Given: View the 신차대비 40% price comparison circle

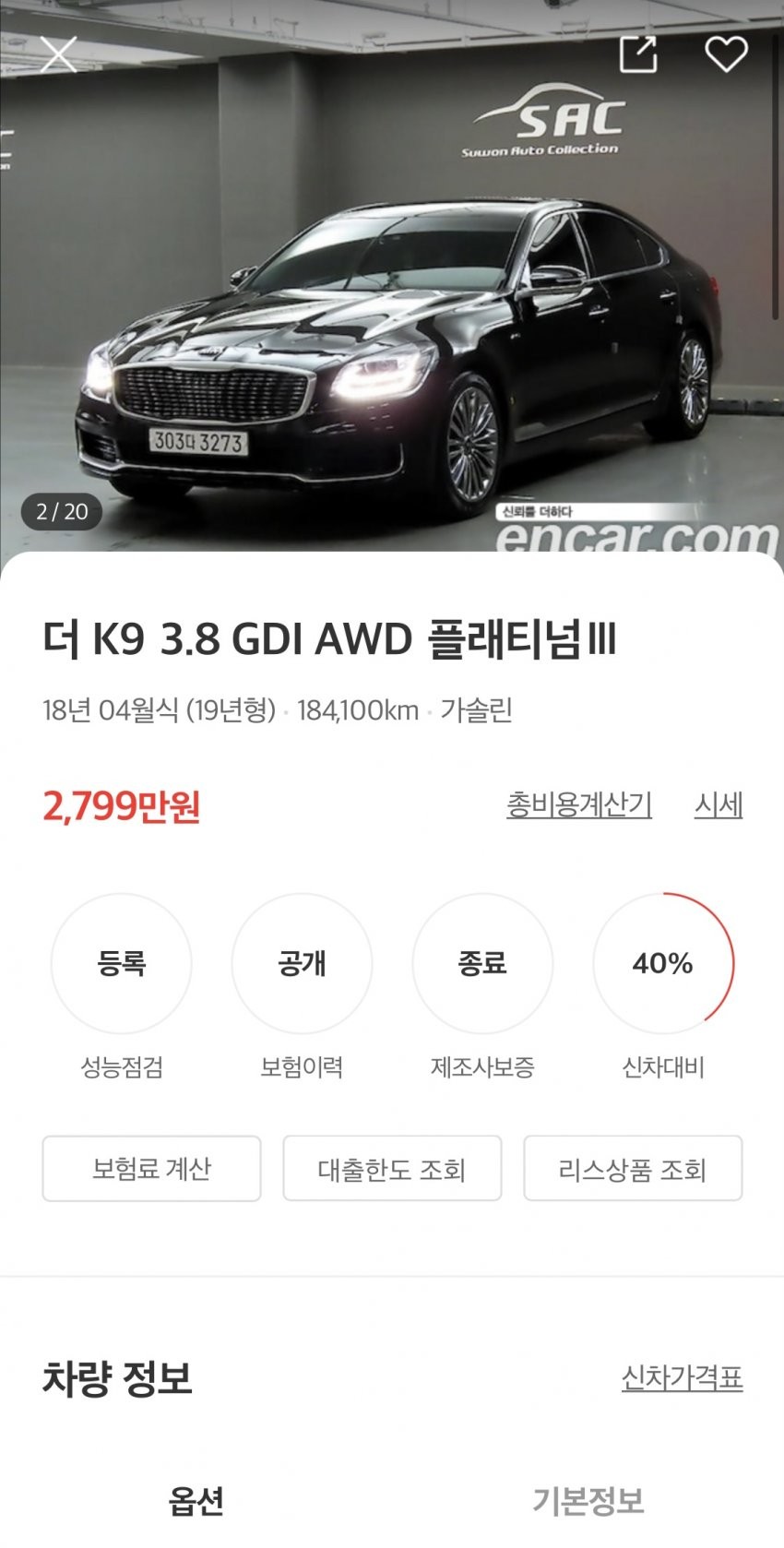Looking at the screenshot, I should tap(661, 964).
